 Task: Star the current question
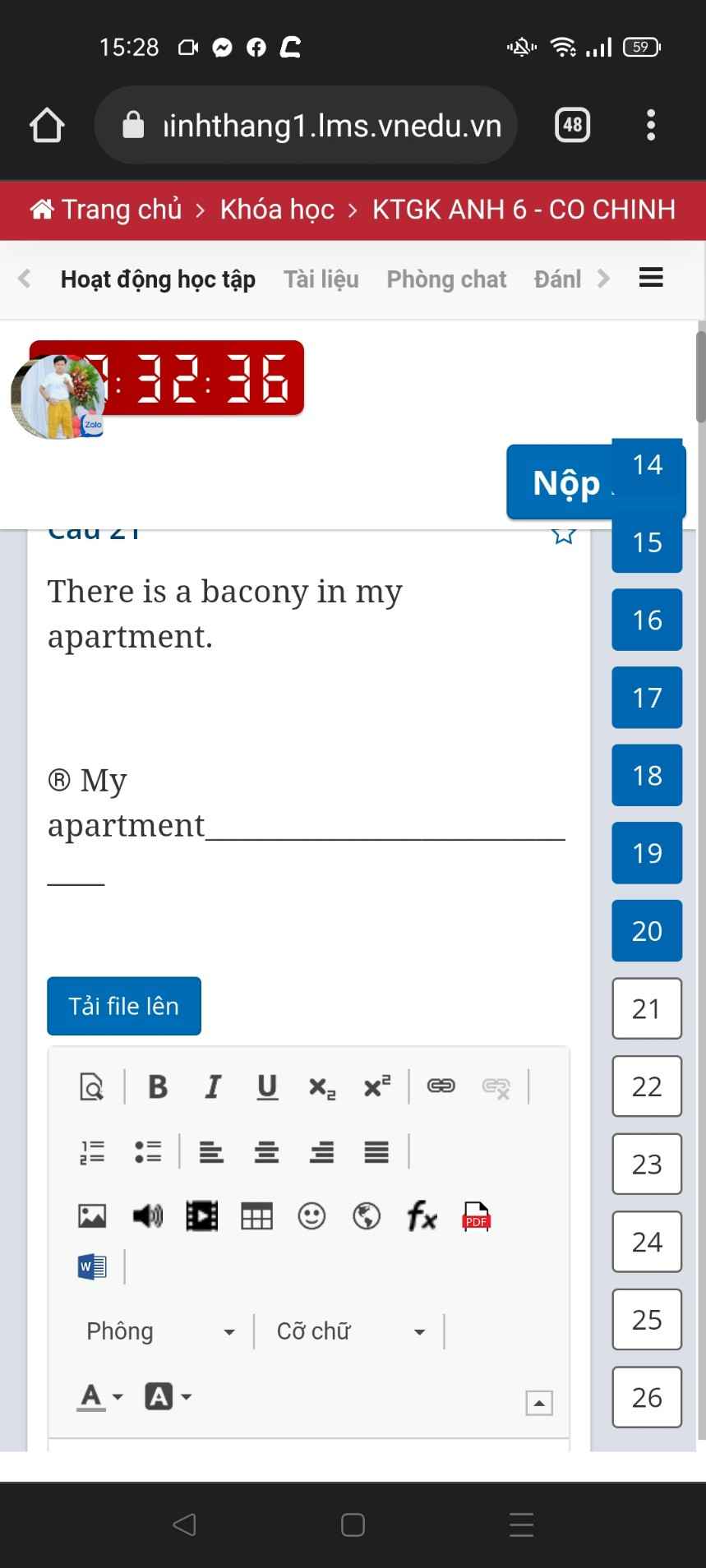pos(563,535)
